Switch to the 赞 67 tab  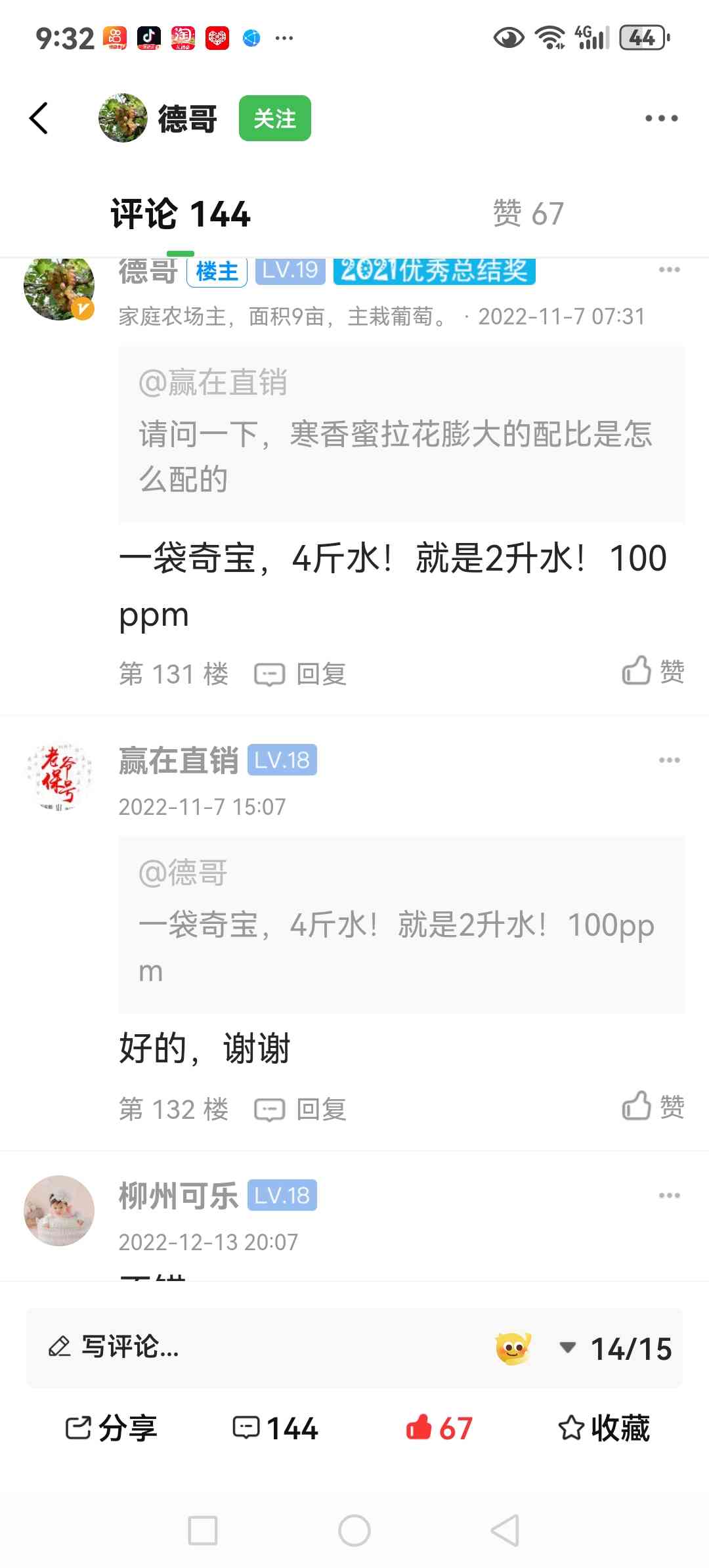point(528,214)
